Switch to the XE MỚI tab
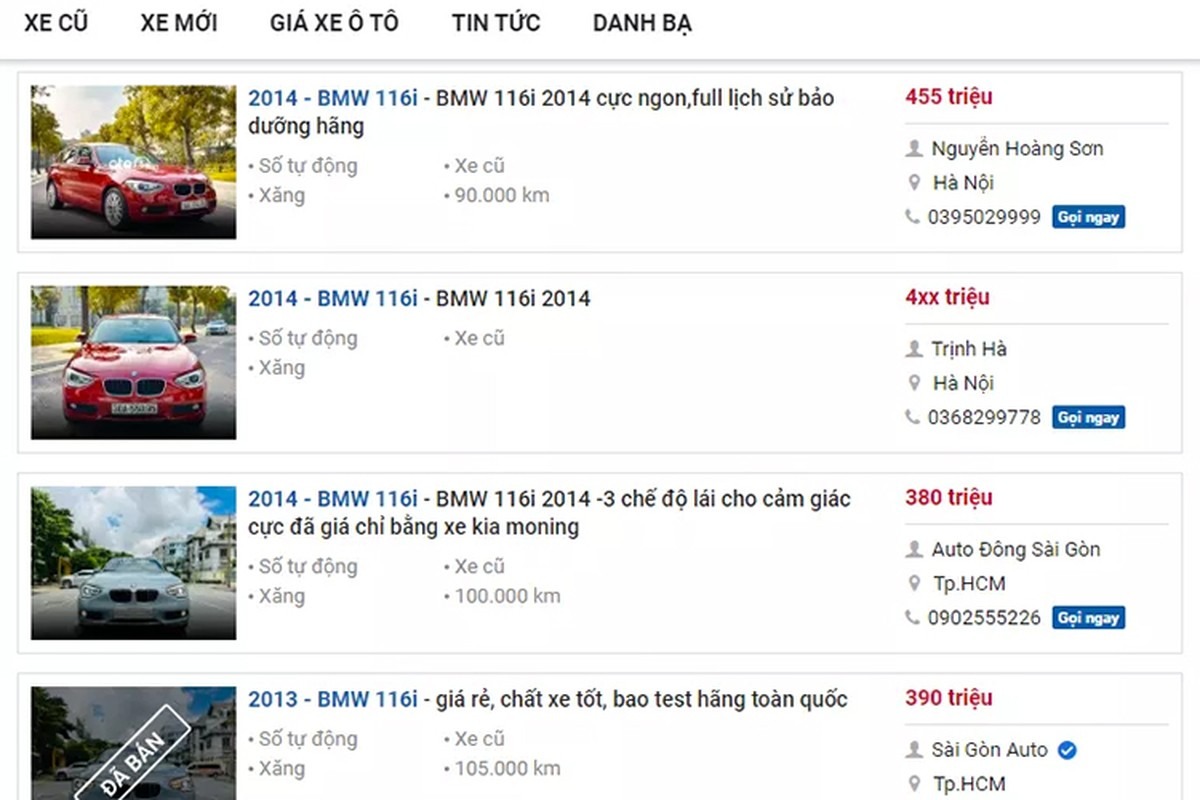 pyautogui.click(x=179, y=23)
